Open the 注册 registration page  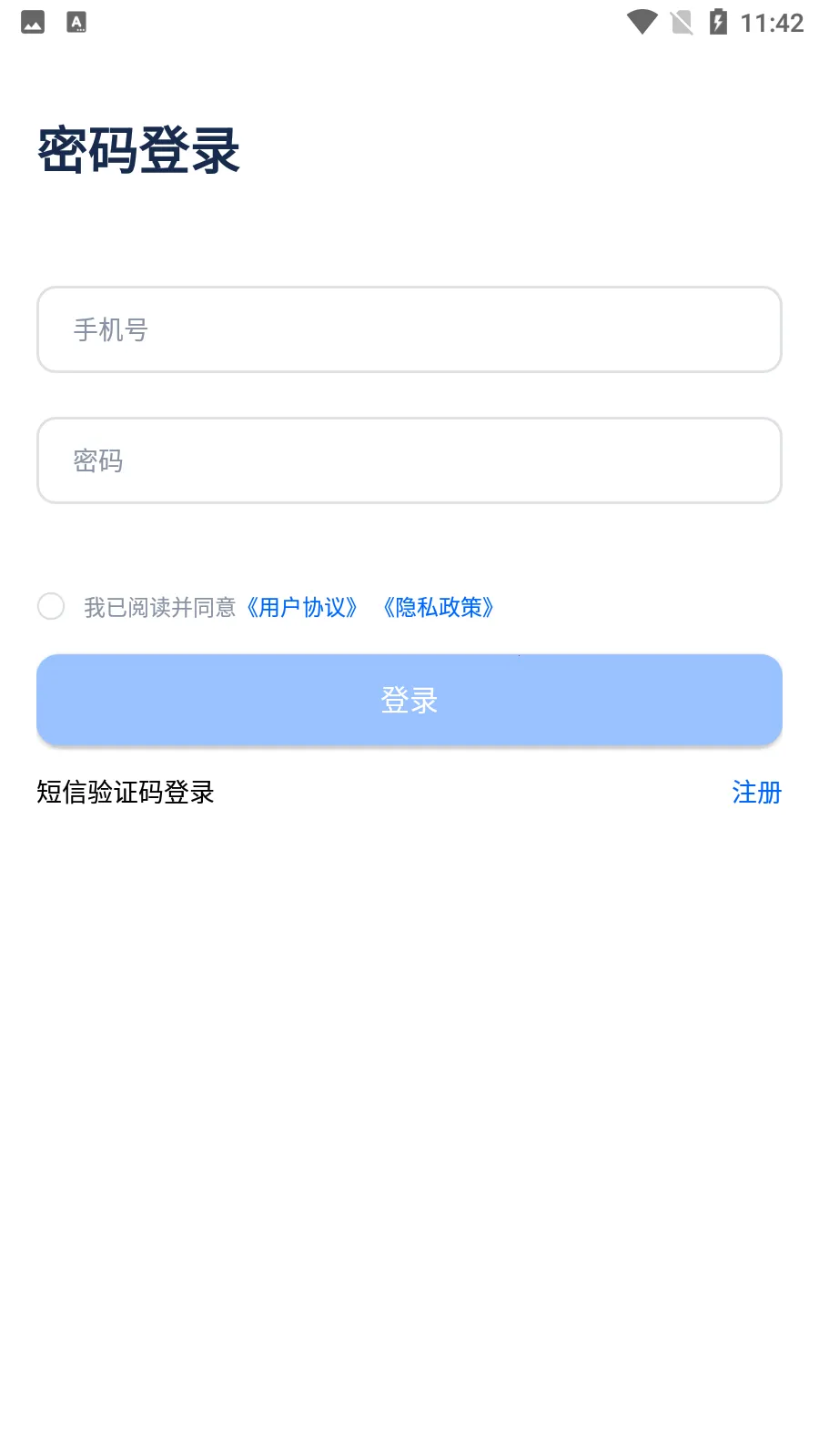tap(756, 793)
